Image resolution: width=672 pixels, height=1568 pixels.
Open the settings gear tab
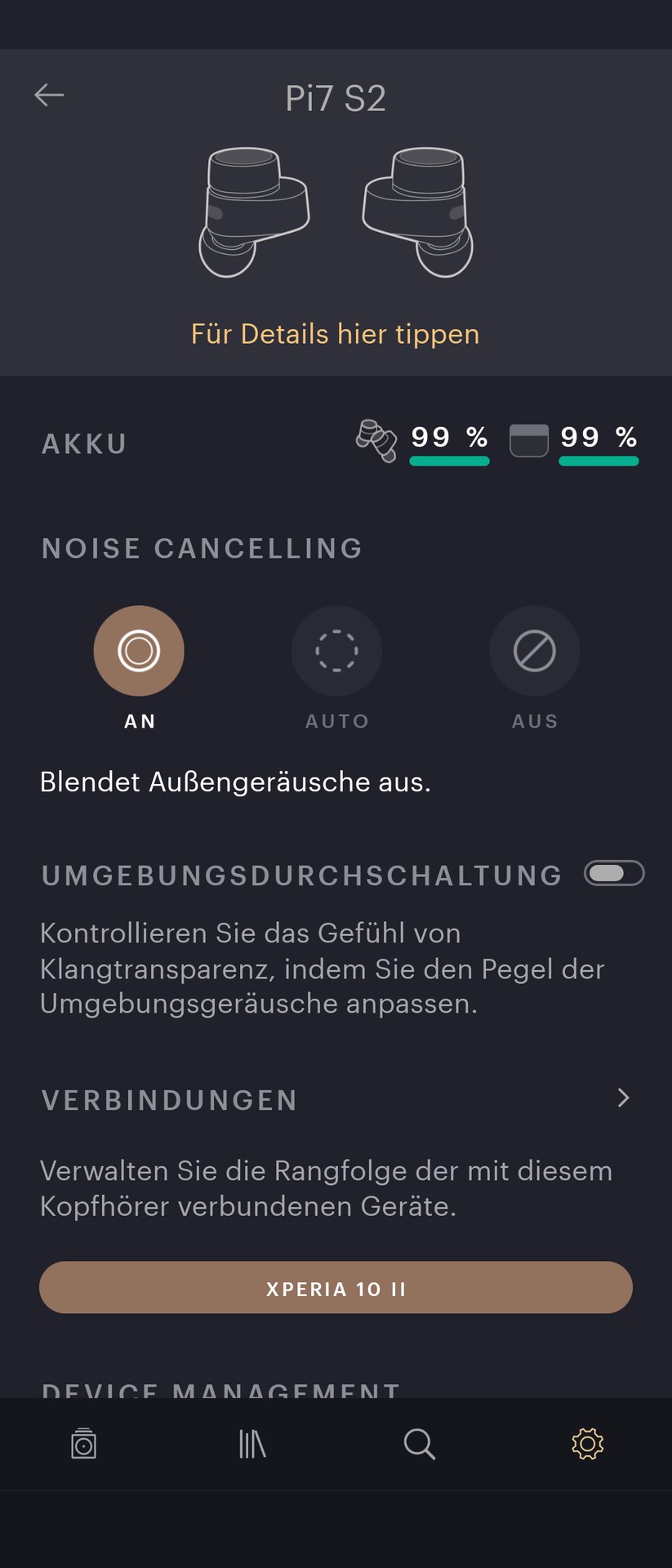587,1444
